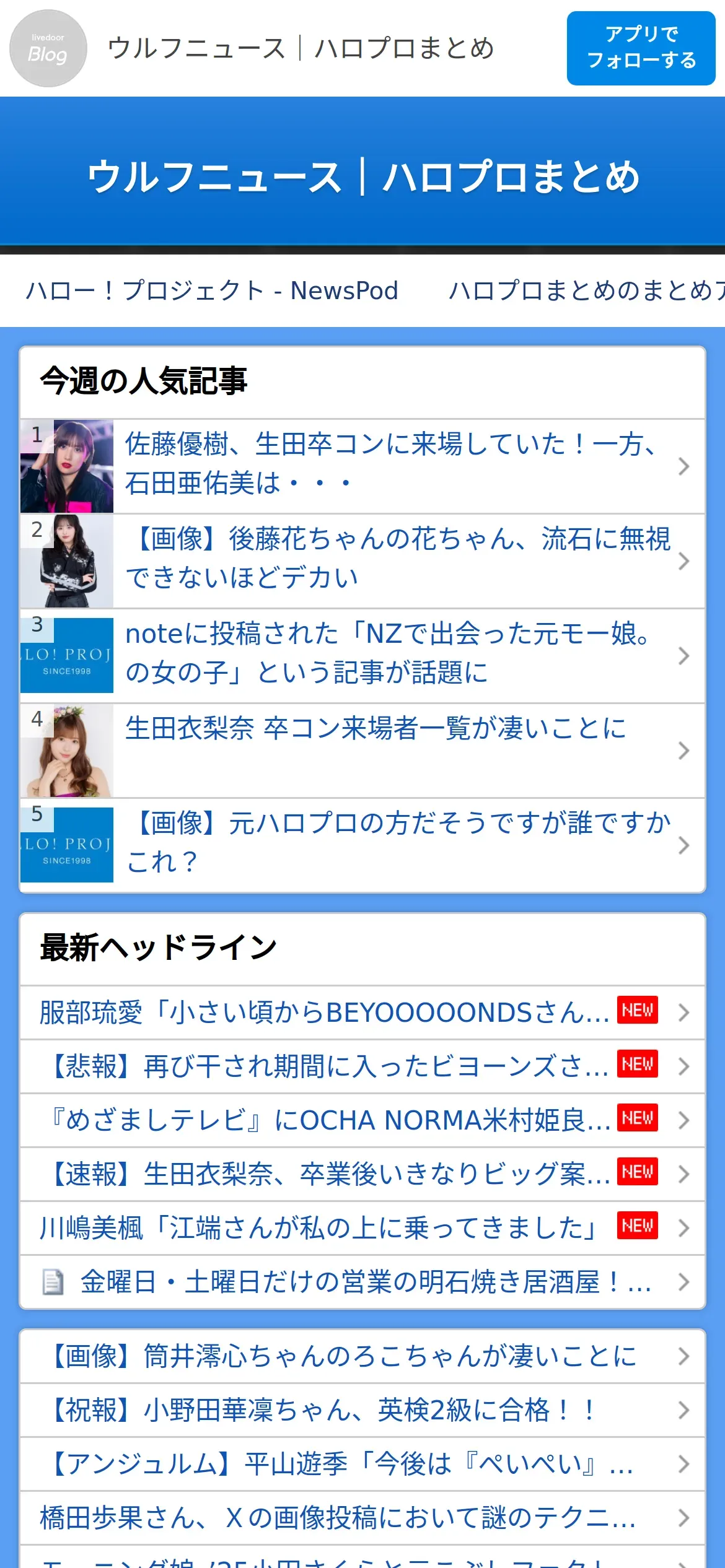Open the 【悲報】ビヨーンズ headline
Screen dimensions: 725x1568
(328, 1067)
